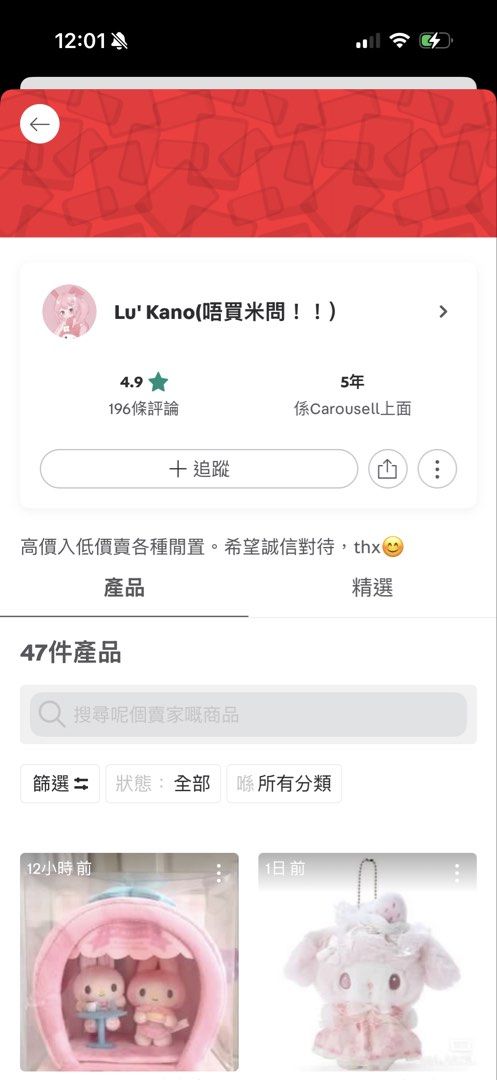This screenshot has height=1080, width=497.
Task: Follow this seller with 追蹤 button
Action: (x=199, y=469)
